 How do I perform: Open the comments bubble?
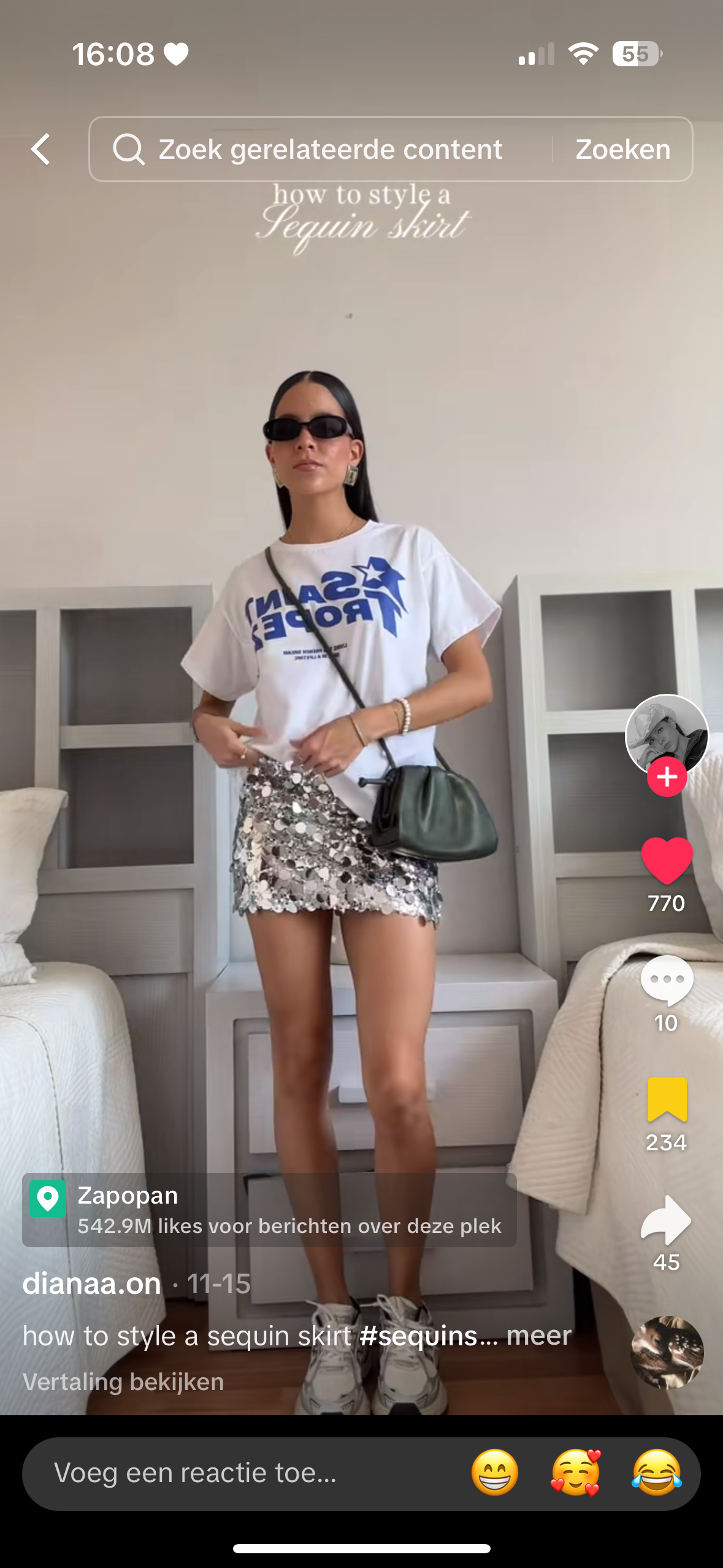point(667,979)
